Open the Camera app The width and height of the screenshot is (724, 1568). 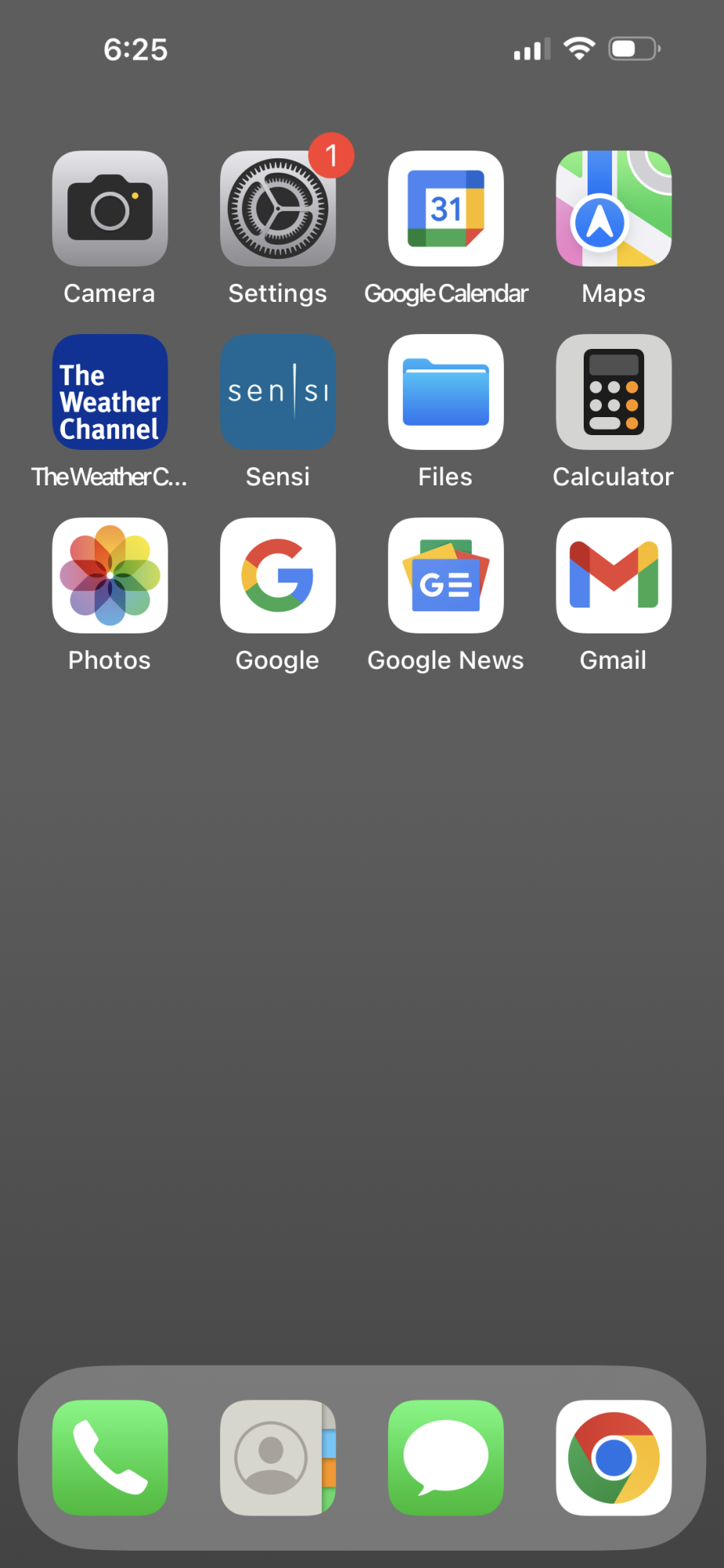110,209
